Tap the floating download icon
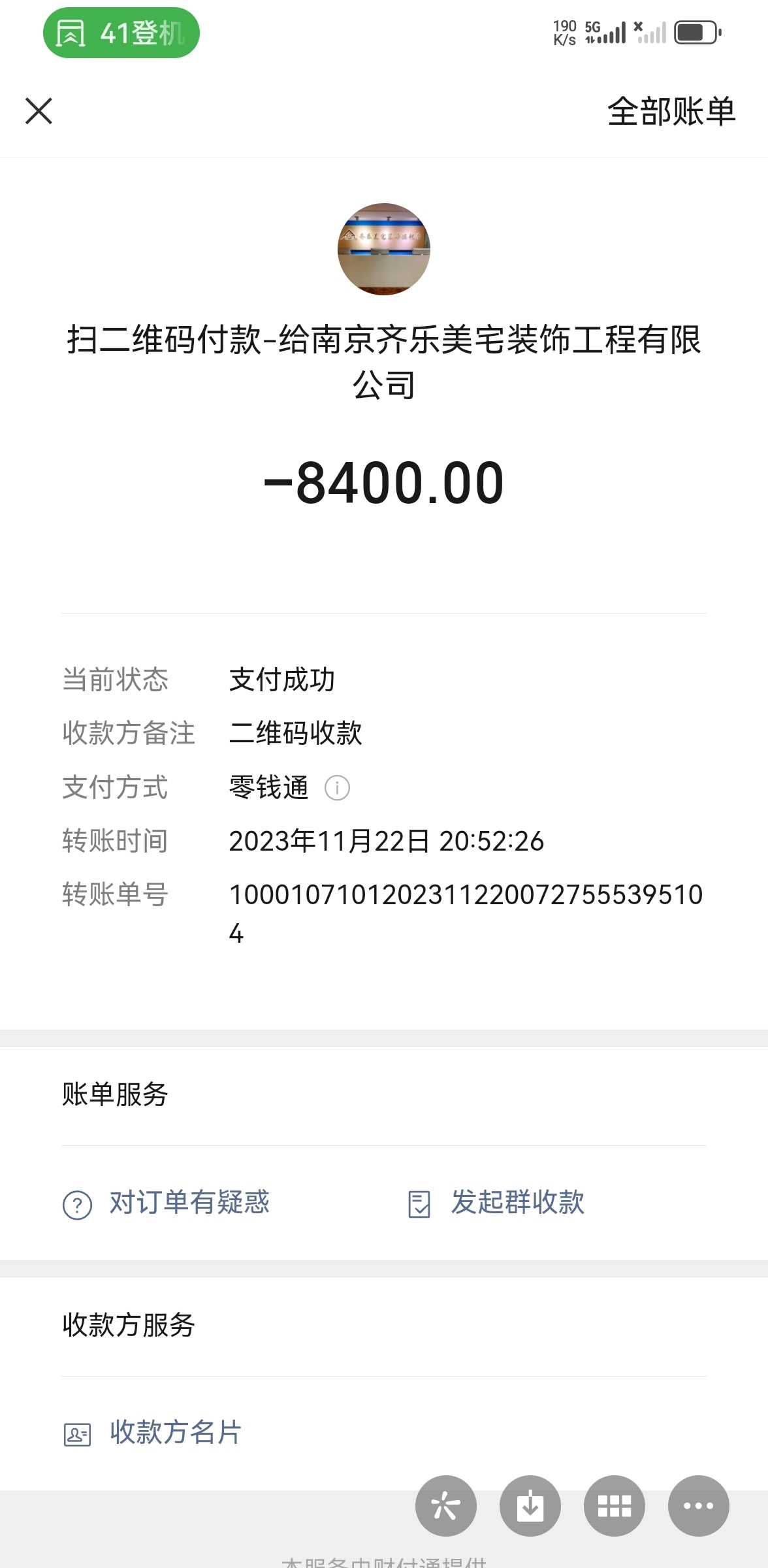Image resolution: width=768 pixels, height=1568 pixels. click(x=530, y=1506)
